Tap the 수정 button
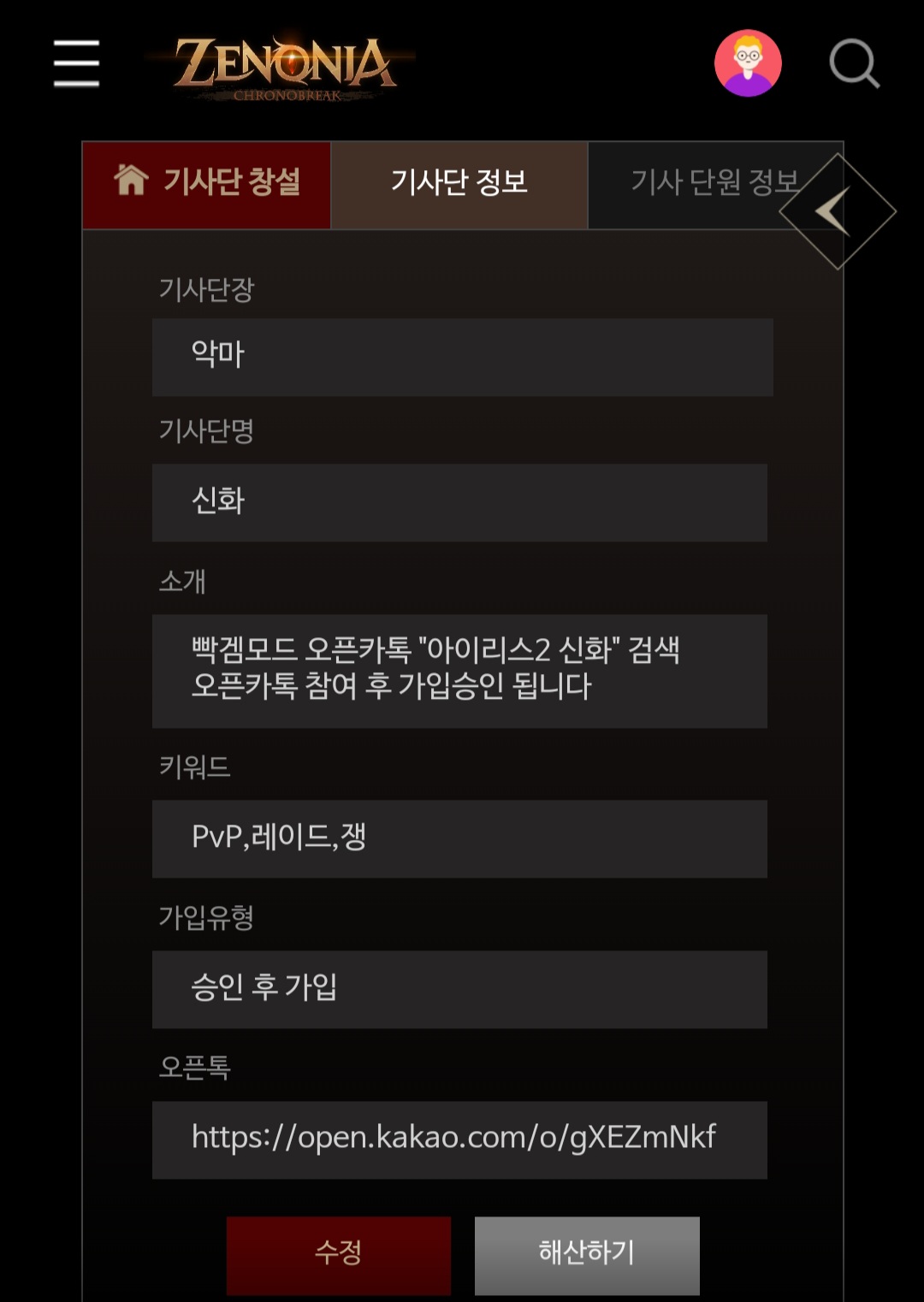Image resolution: width=924 pixels, height=1302 pixels. [x=338, y=1253]
